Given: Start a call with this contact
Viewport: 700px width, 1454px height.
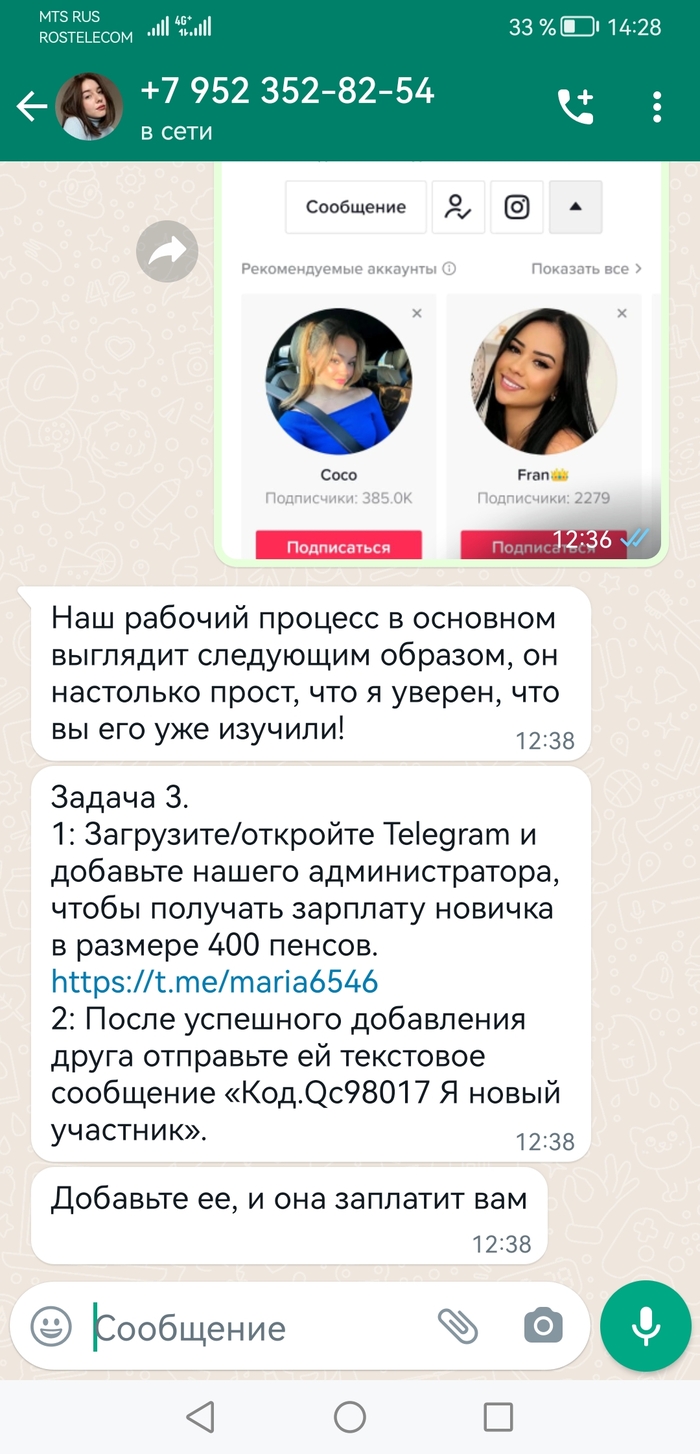Looking at the screenshot, I should pos(575,107).
